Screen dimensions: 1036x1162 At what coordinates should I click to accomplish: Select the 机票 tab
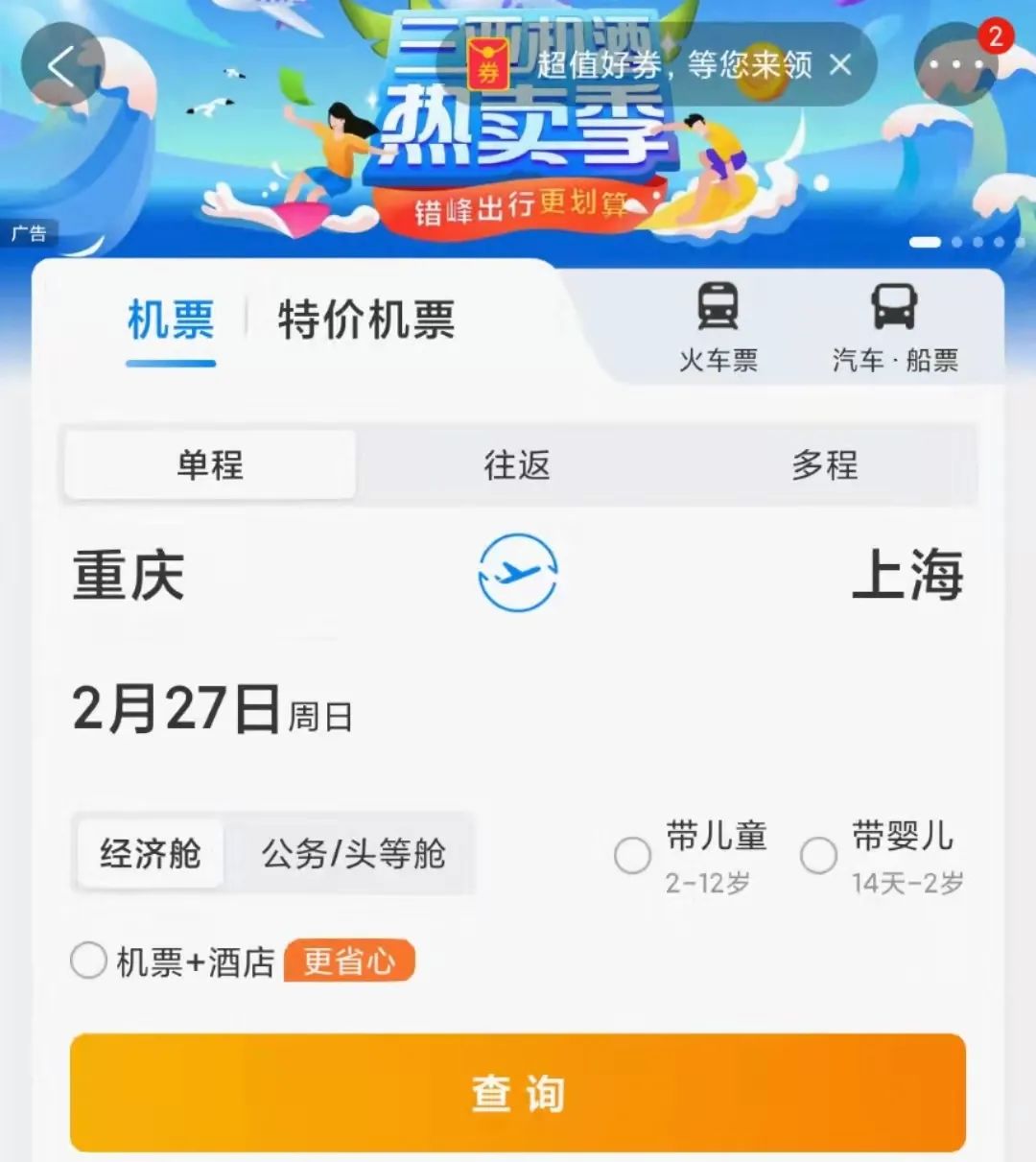click(x=171, y=320)
